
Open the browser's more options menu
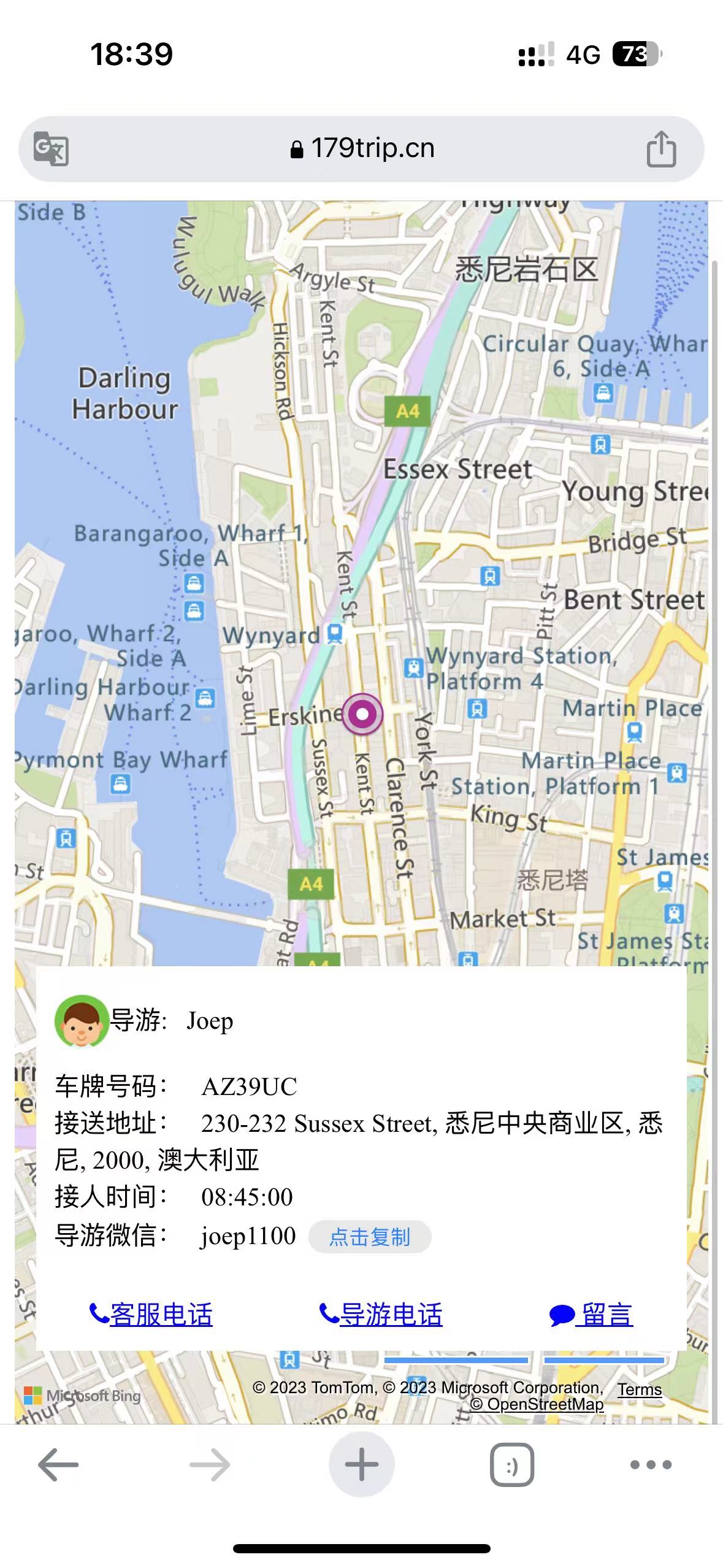point(651,1465)
